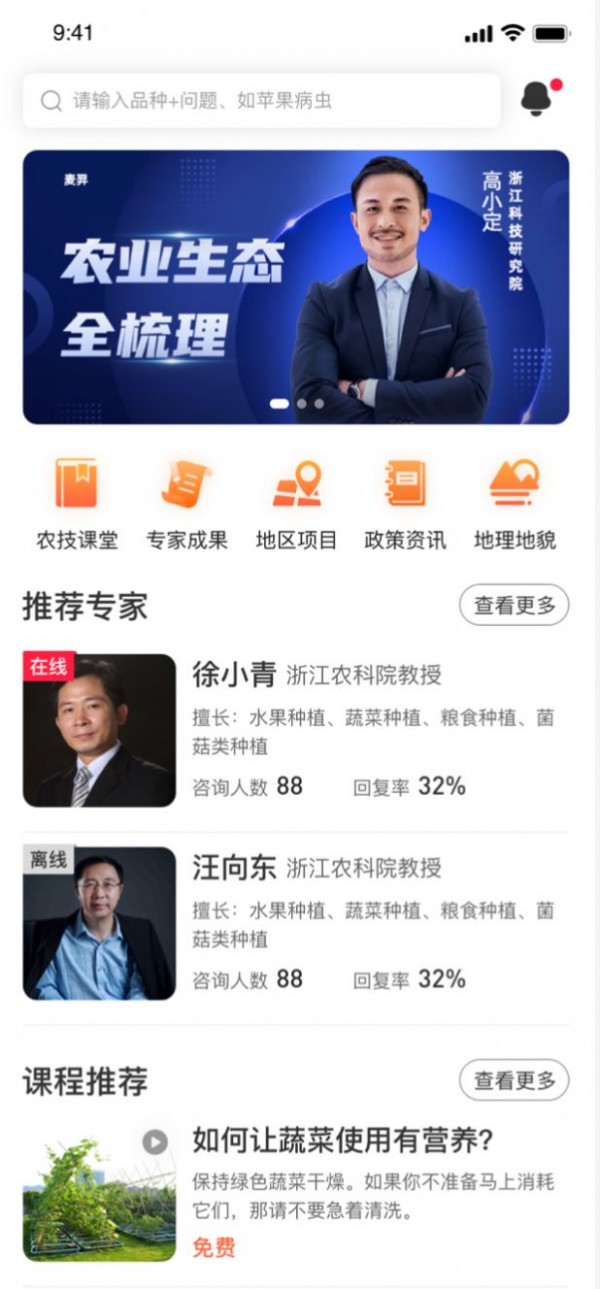The height and width of the screenshot is (1289, 600).
Task: Tap 查看更多 beside 课程推荐
Action: click(514, 1080)
